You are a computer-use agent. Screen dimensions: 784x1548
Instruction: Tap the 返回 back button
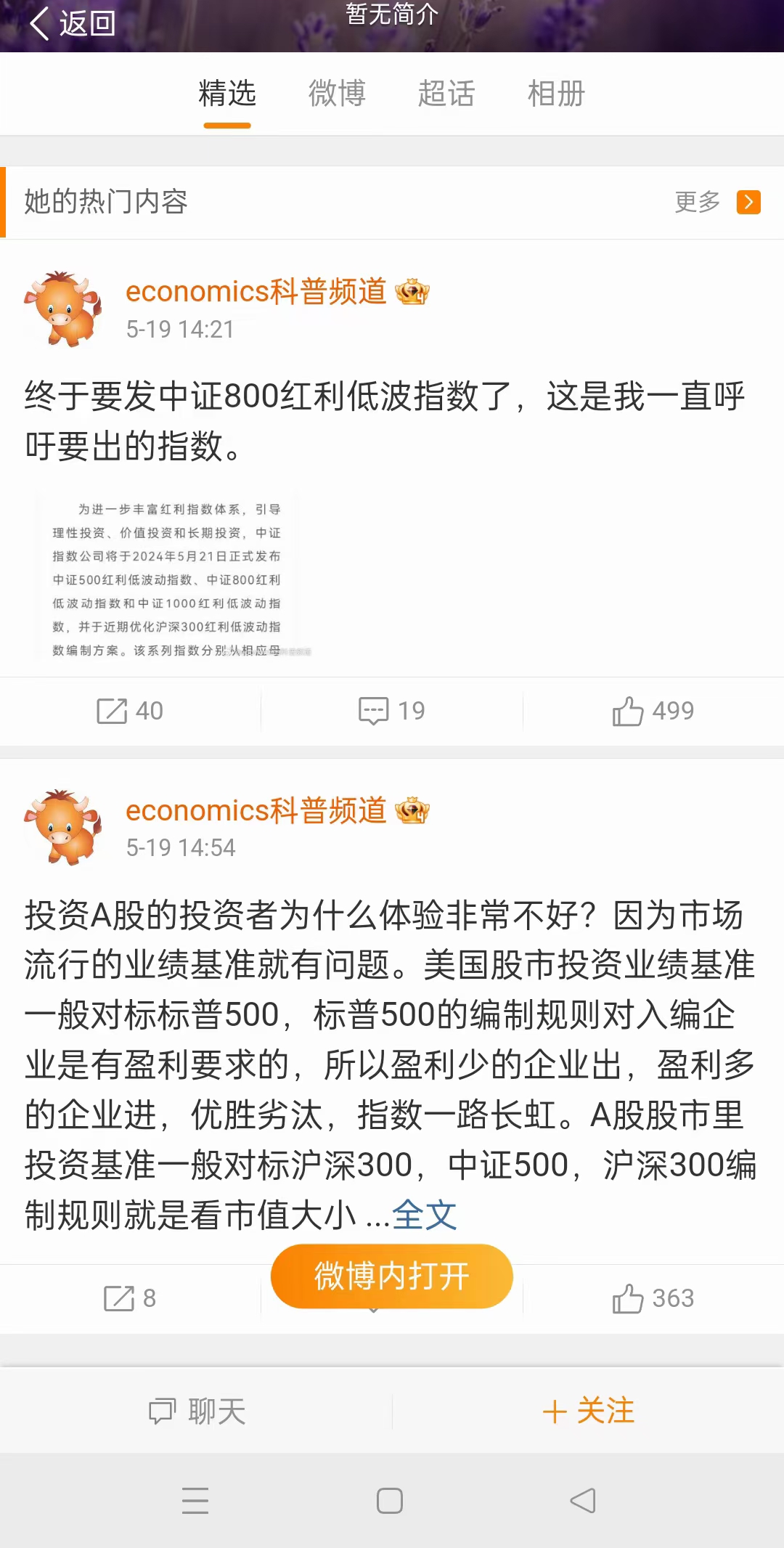tap(71, 23)
